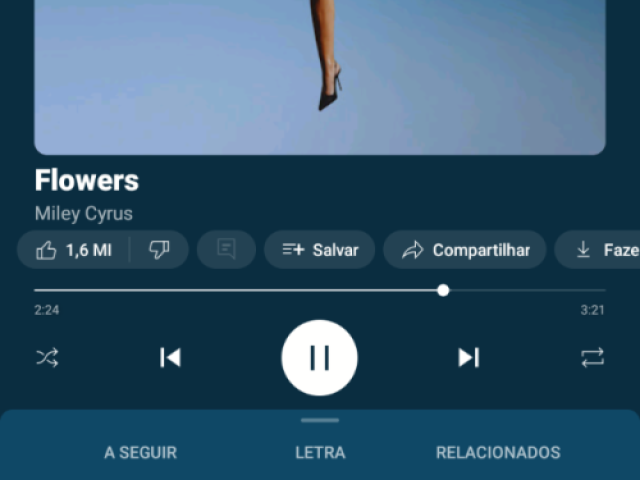Switch to the LETRA tab
This screenshot has width=640, height=480.
pyautogui.click(x=320, y=453)
